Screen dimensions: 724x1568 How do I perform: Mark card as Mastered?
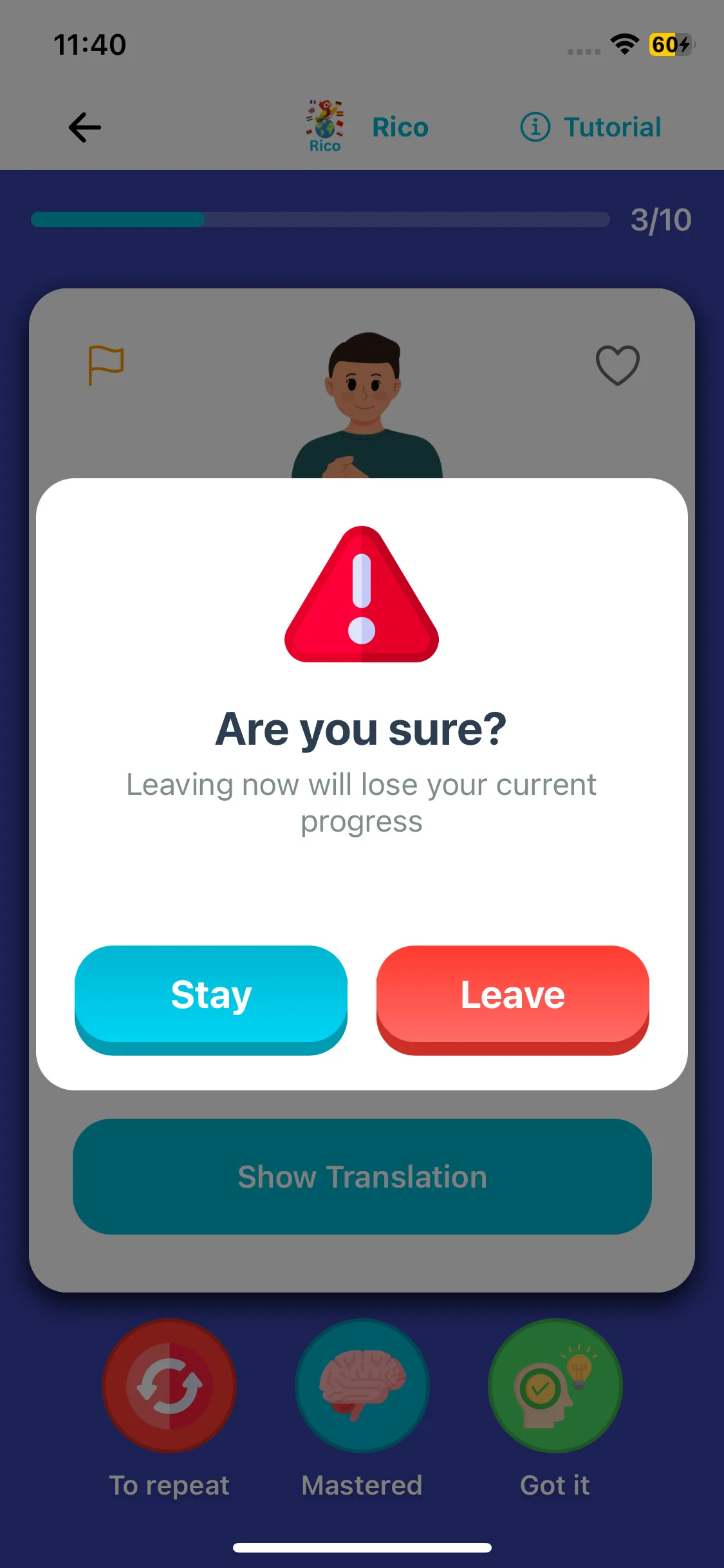pyautogui.click(x=362, y=1386)
